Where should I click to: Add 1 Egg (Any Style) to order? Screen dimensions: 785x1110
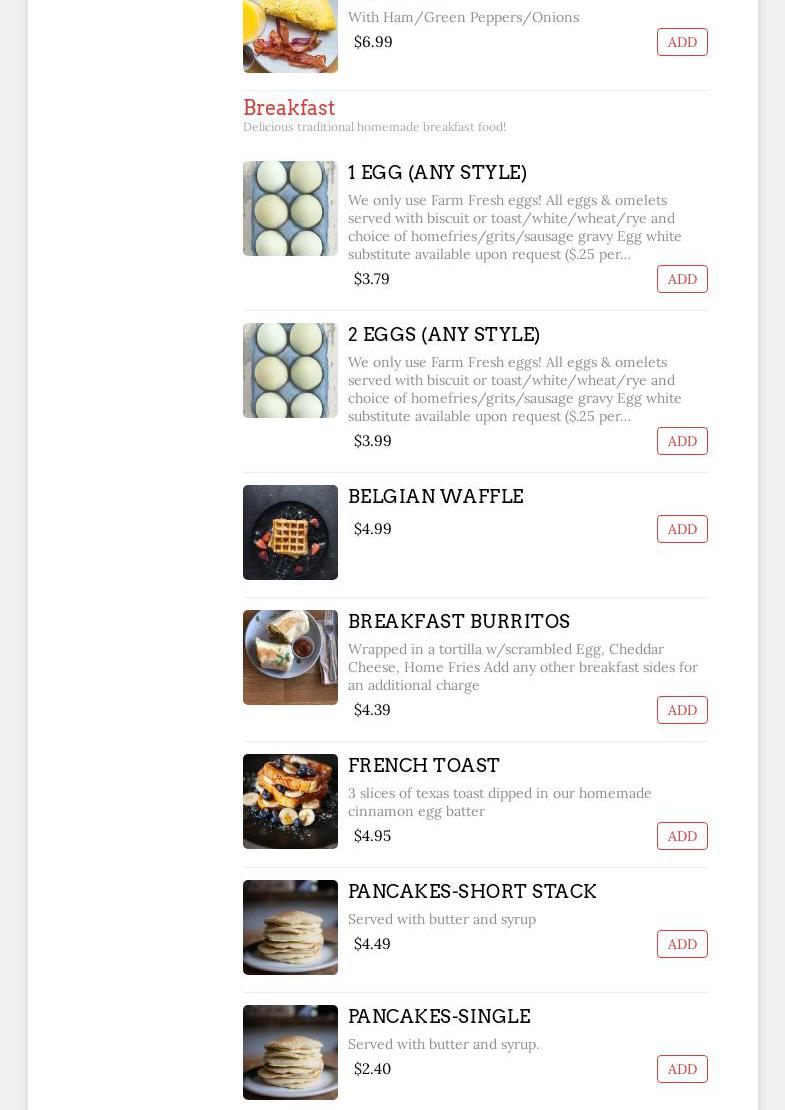682,279
